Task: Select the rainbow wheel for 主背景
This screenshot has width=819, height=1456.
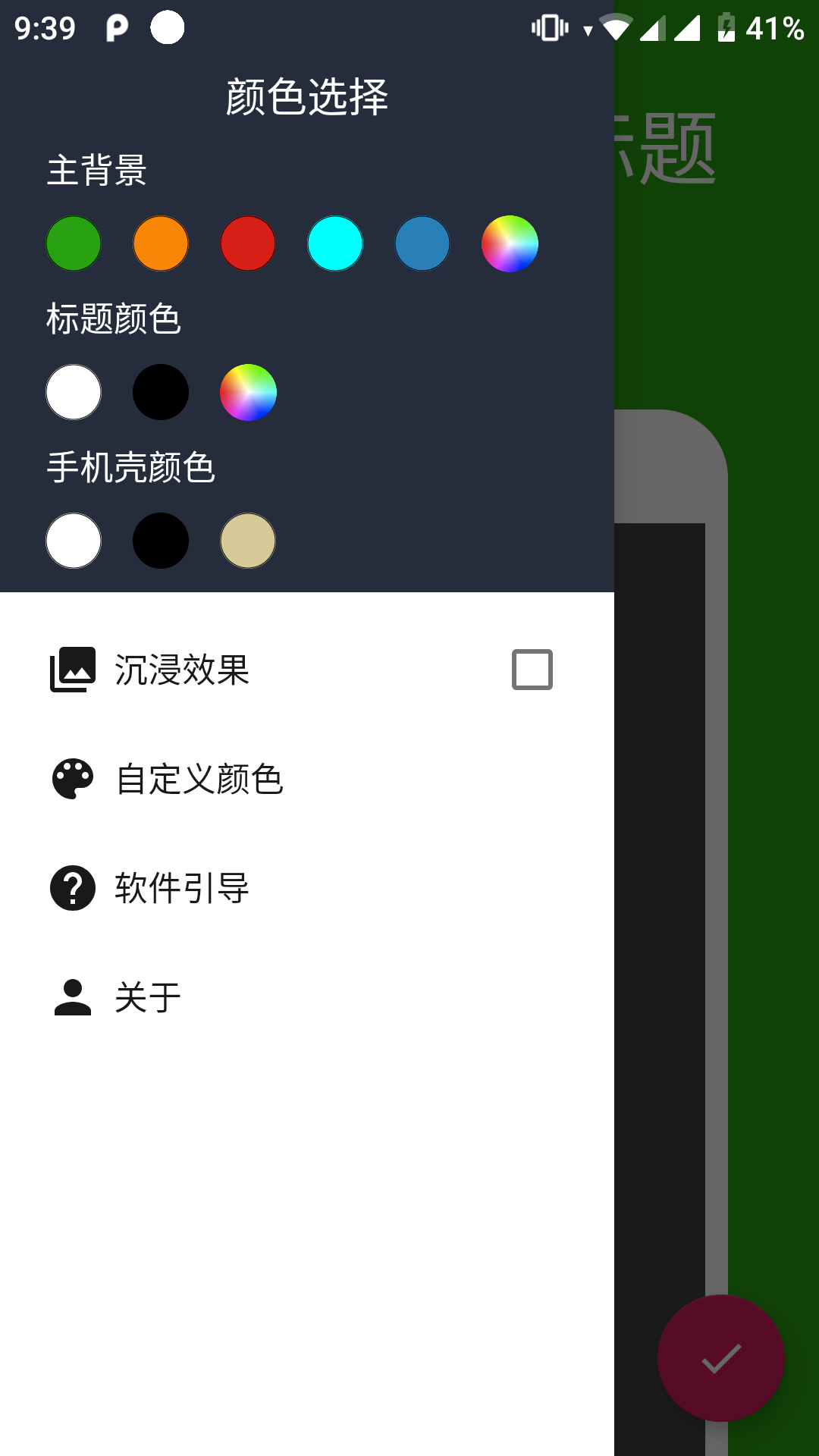Action: 510,243
